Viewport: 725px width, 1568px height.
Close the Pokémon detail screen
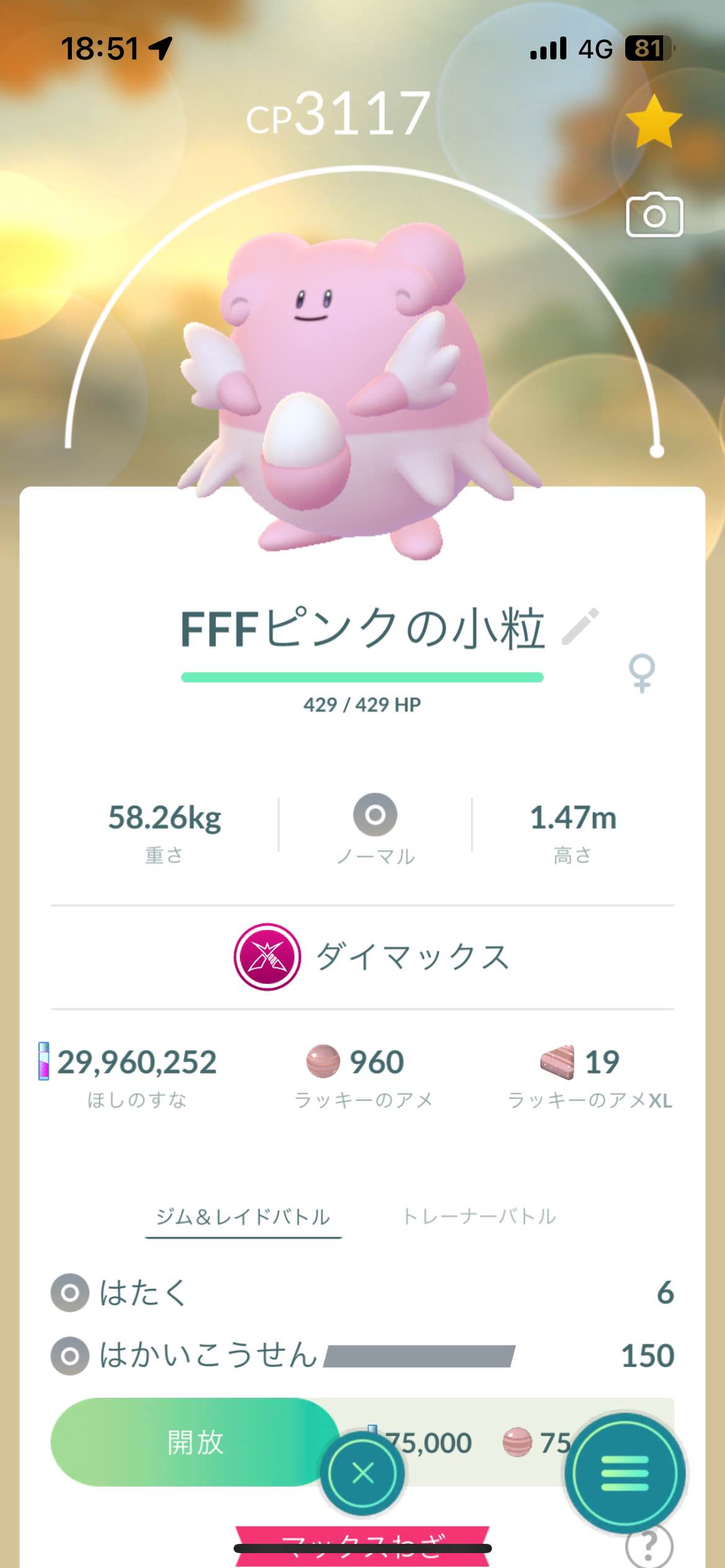click(362, 1473)
